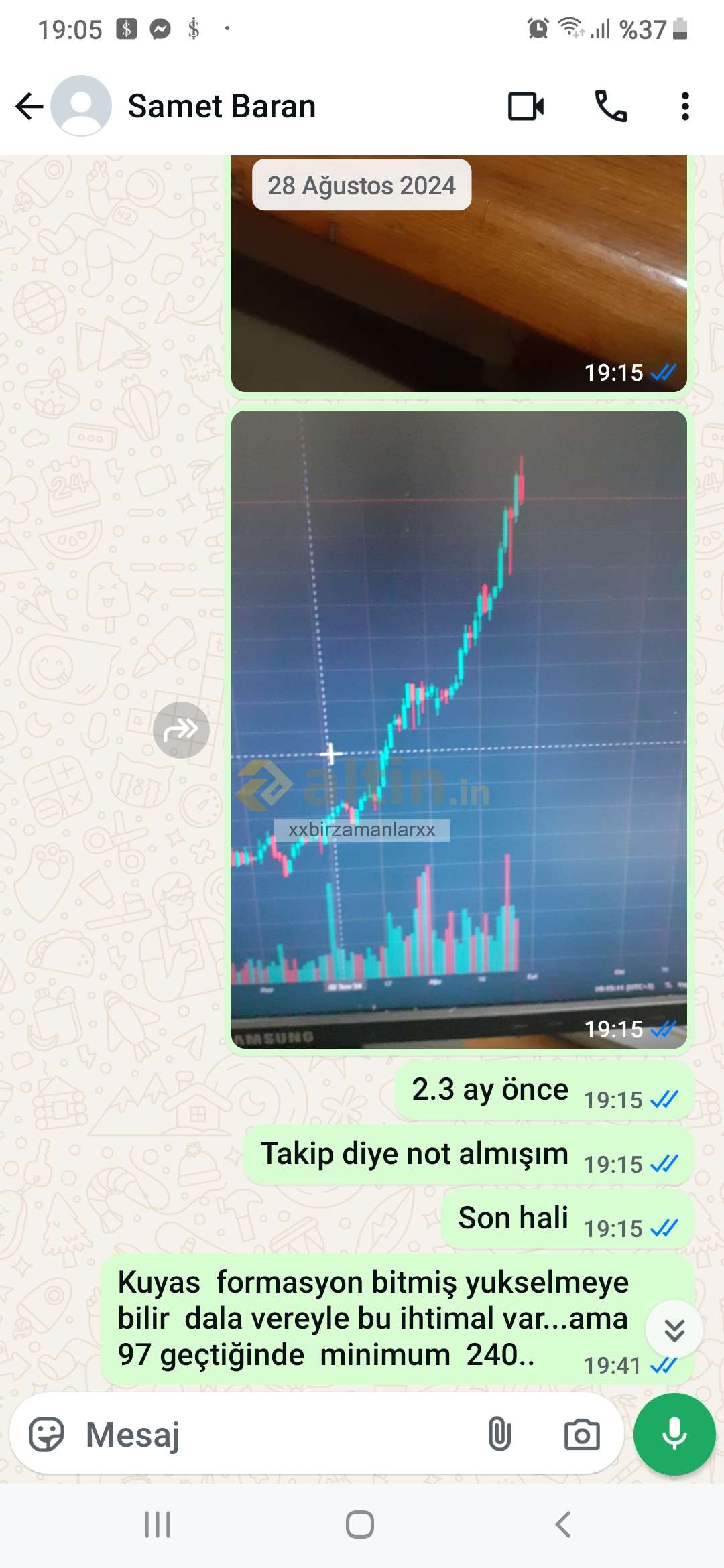Open the wooden table photo
The image size is (724, 1568).
pos(459,273)
